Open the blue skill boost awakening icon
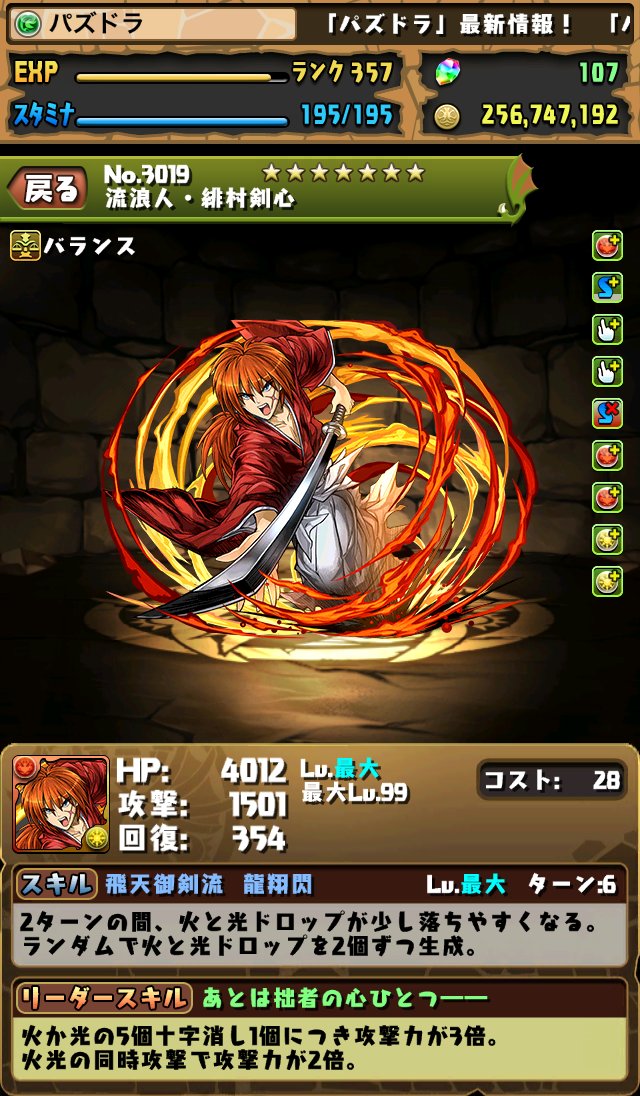This screenshot has width=640, height=1096. (607, 287)
